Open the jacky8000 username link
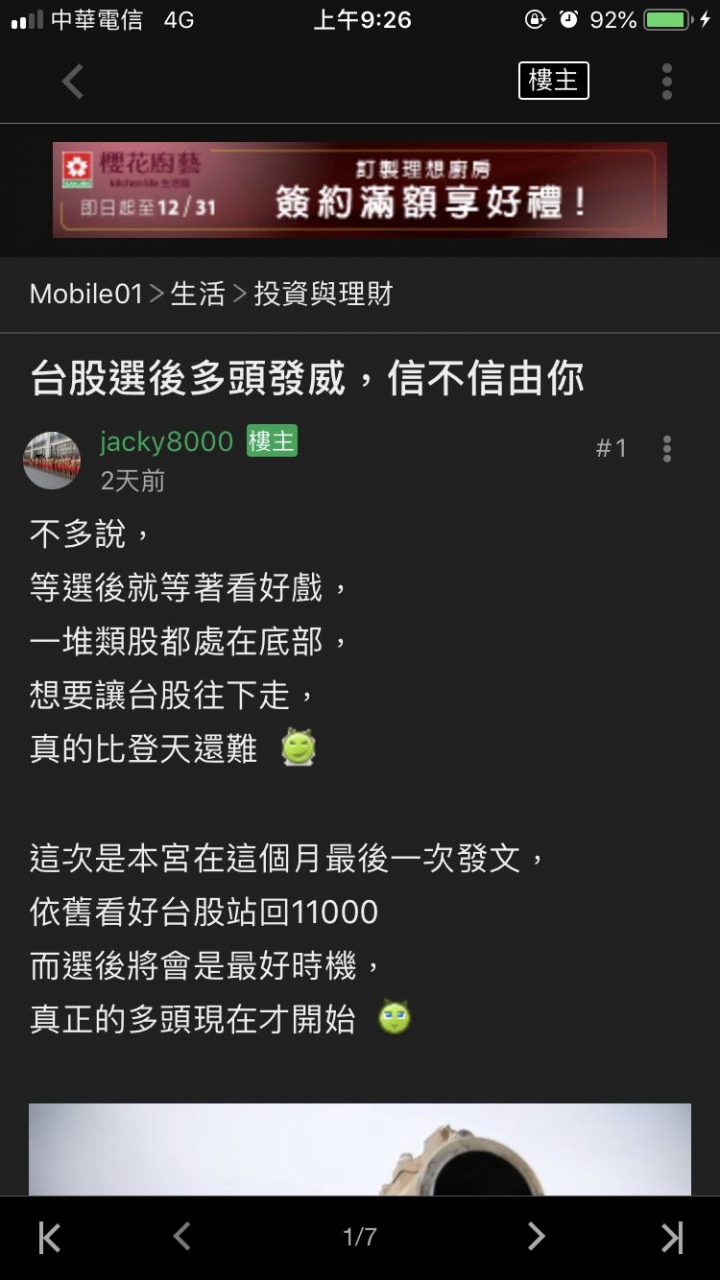 pos(166,441)
